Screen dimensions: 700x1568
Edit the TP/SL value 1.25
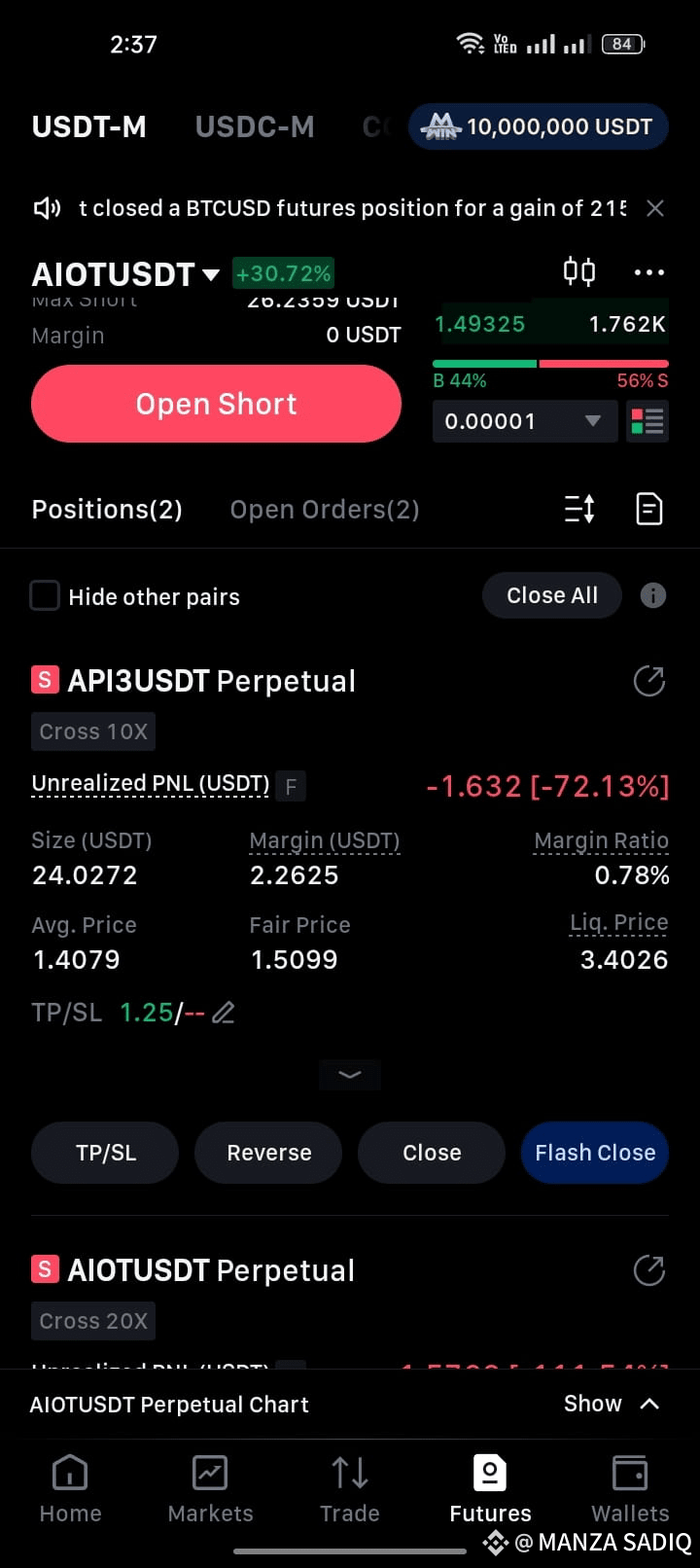click(224, 1013)
